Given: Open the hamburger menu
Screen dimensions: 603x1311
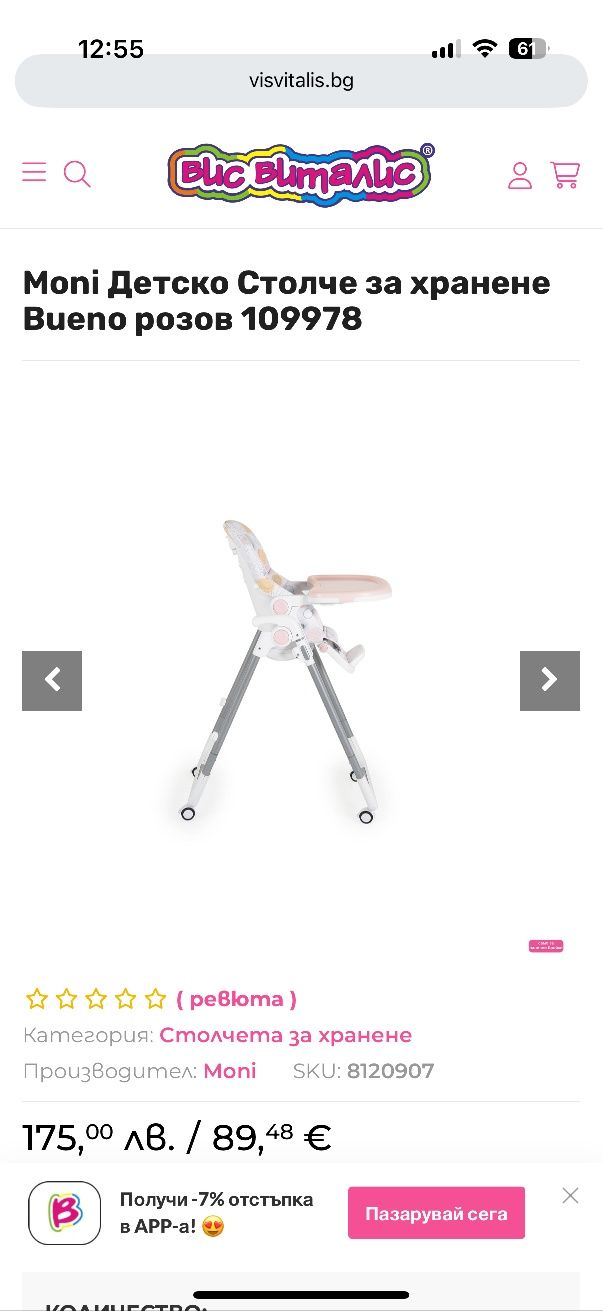Looking at the screenshot, I should [x=34, y=173].
